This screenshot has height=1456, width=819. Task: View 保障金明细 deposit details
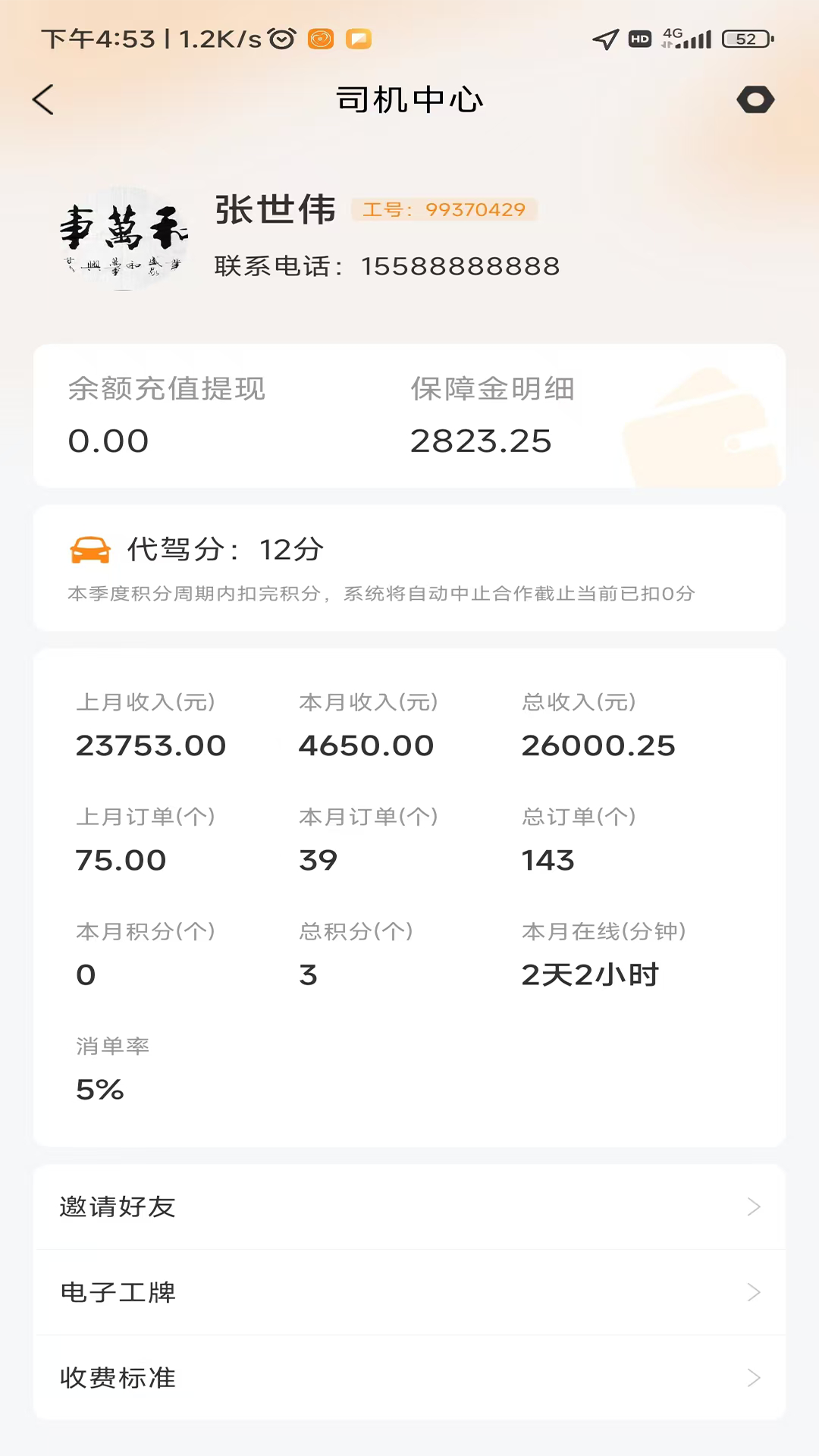click(492, 416)
